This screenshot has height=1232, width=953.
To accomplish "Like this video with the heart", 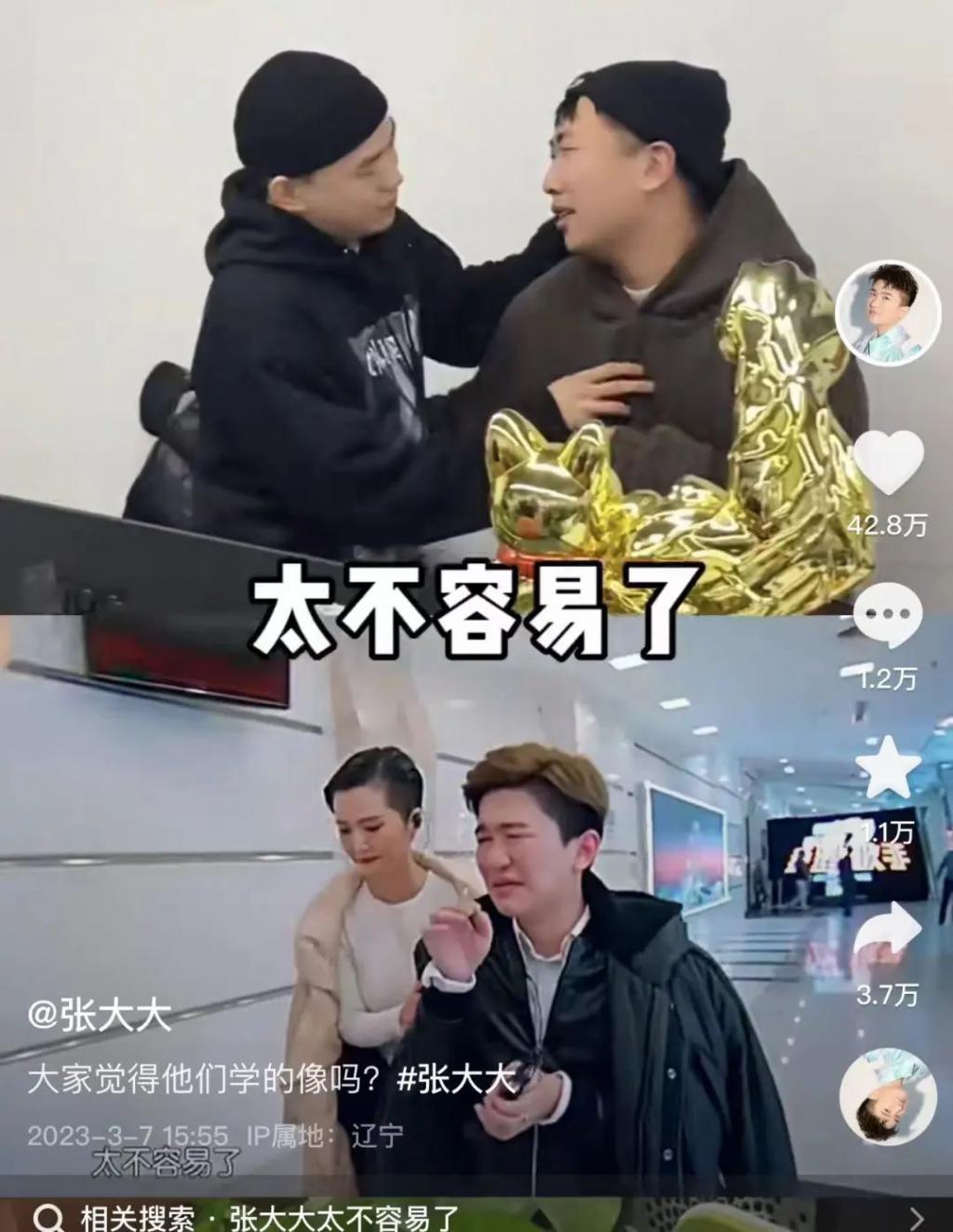I will point(887,462).
